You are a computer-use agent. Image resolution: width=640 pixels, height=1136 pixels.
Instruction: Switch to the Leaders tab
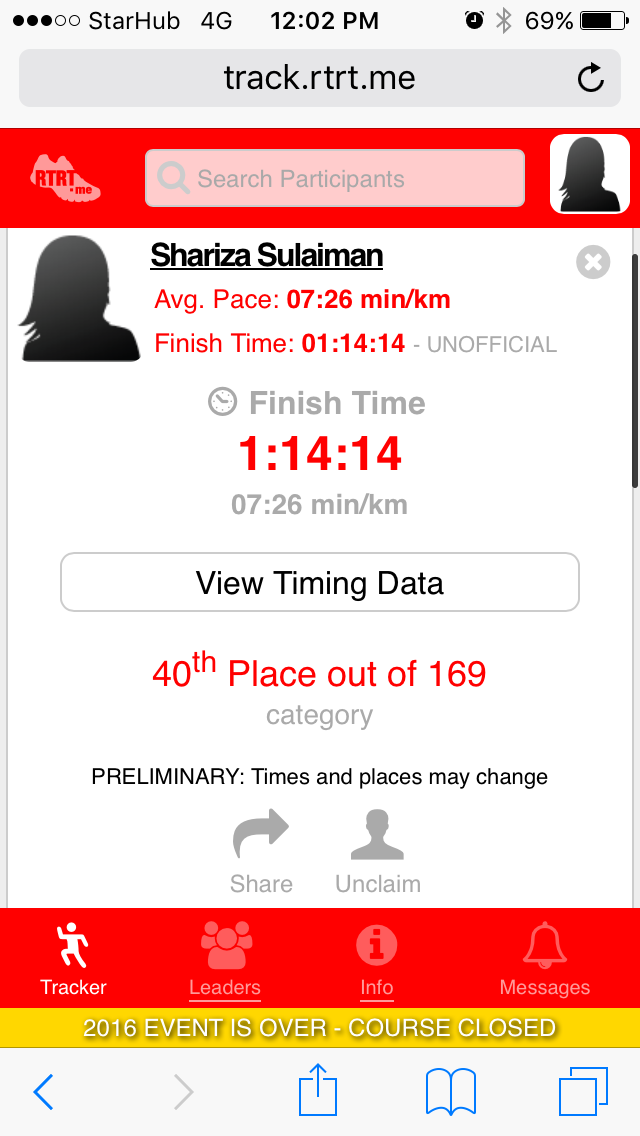pyautogui.click(x=225, y=958)
